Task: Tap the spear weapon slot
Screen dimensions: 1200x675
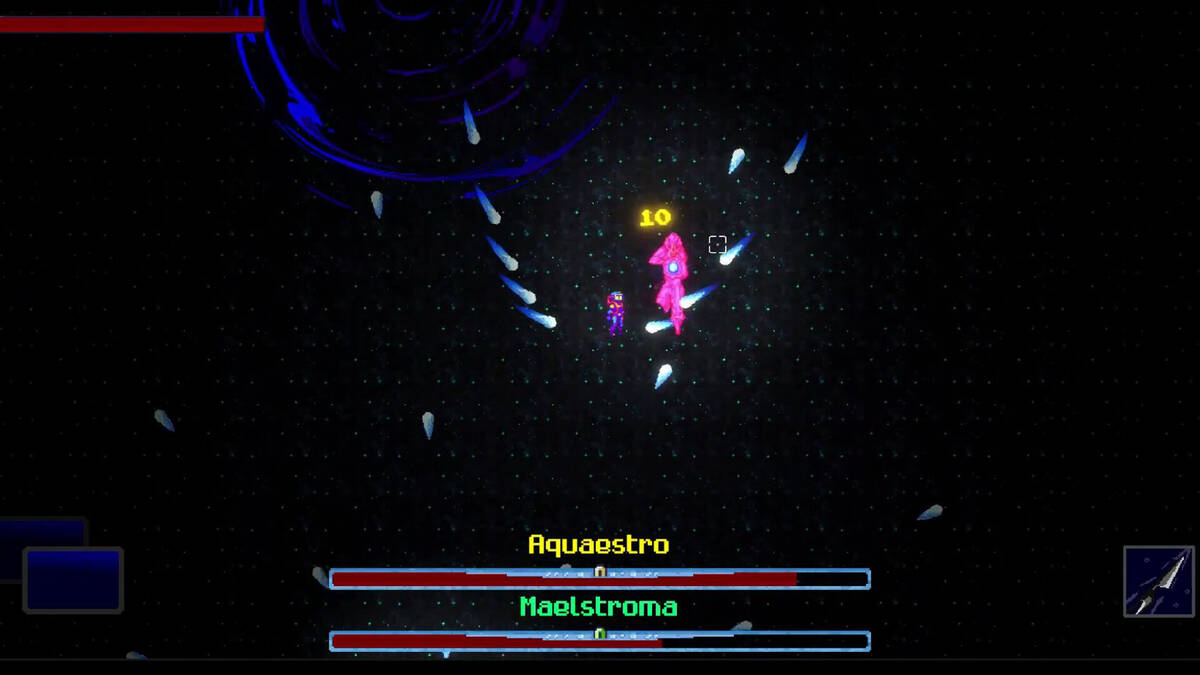Action: click(x=1159, y=581)
